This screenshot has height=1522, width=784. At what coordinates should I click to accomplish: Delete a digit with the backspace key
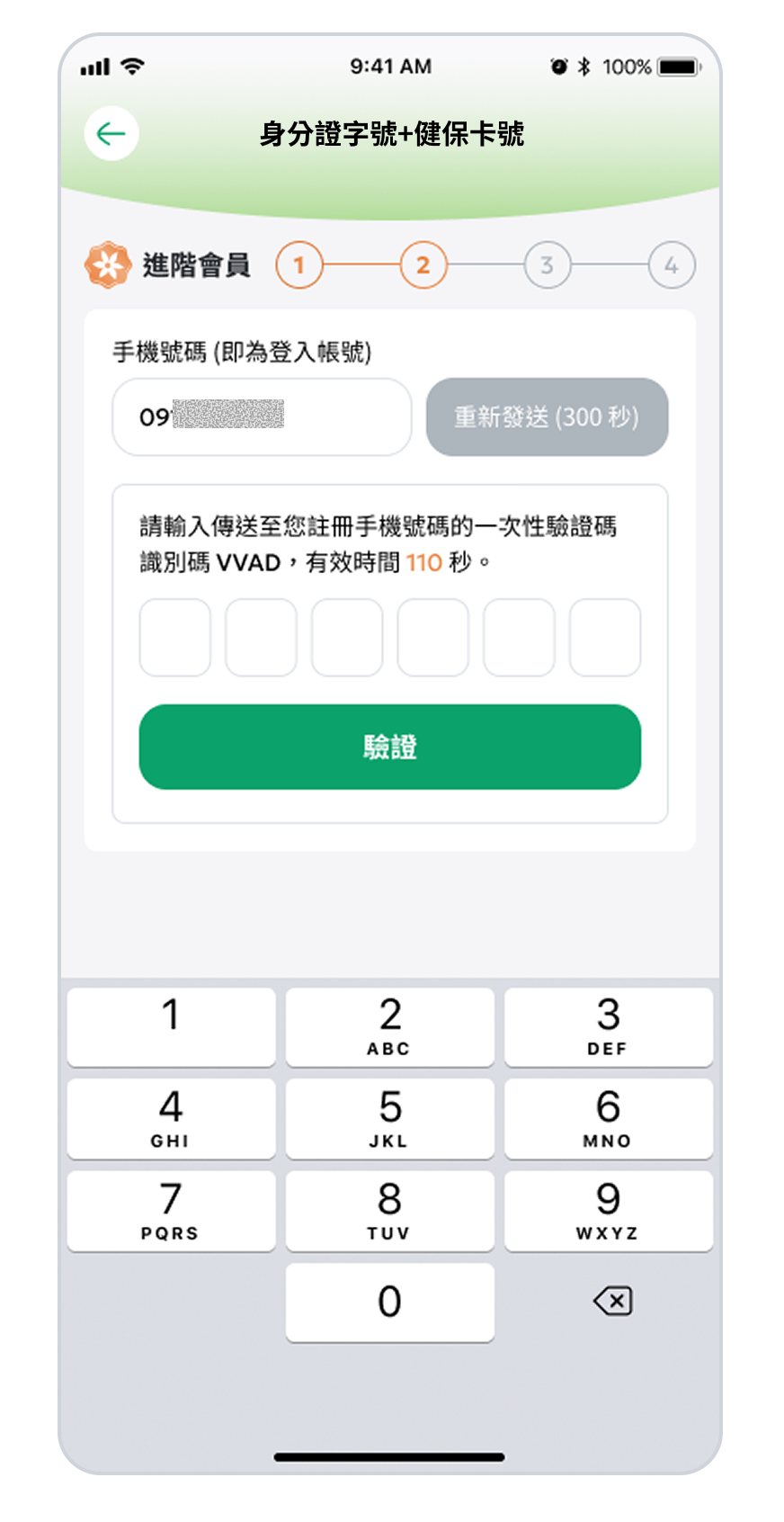[x=612, y=1301]
